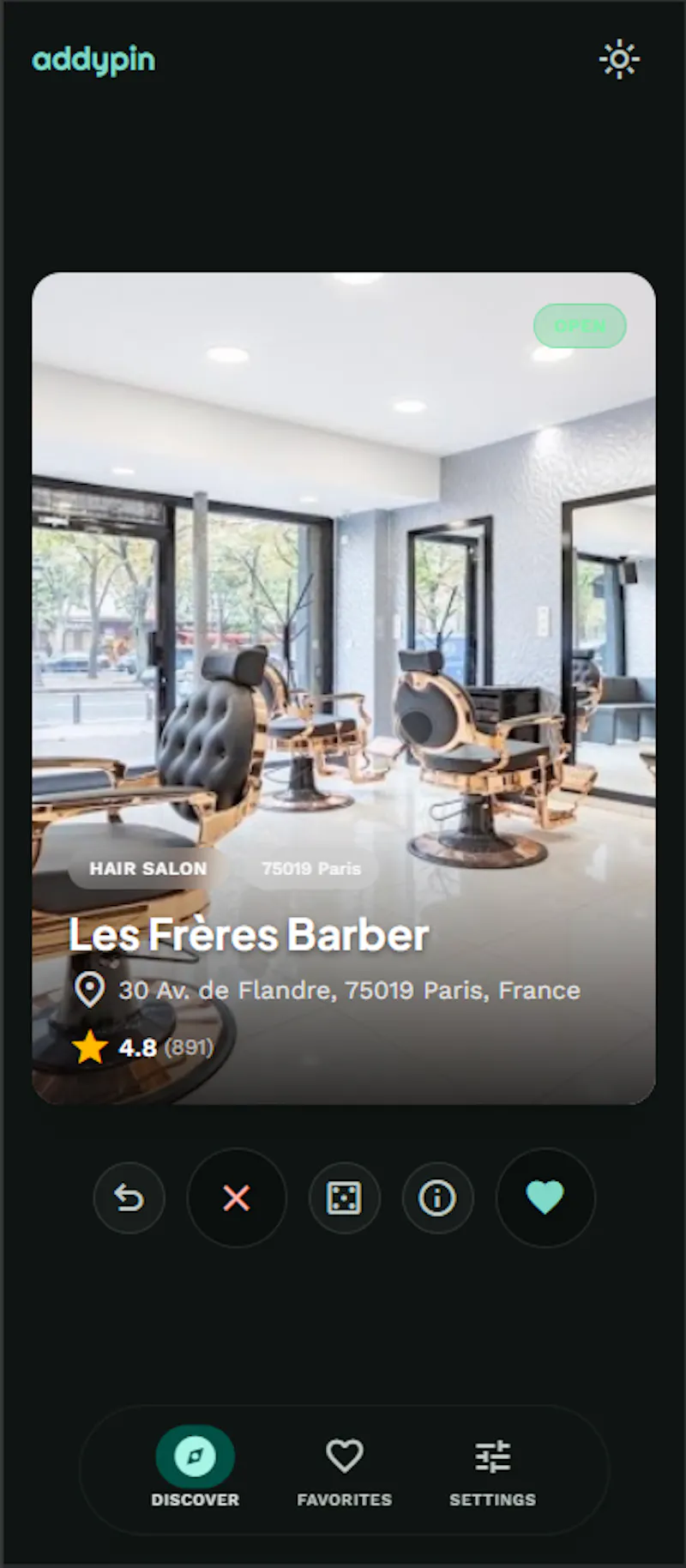
Task: Pick a random place with the dice
Action: point(345,1197)
